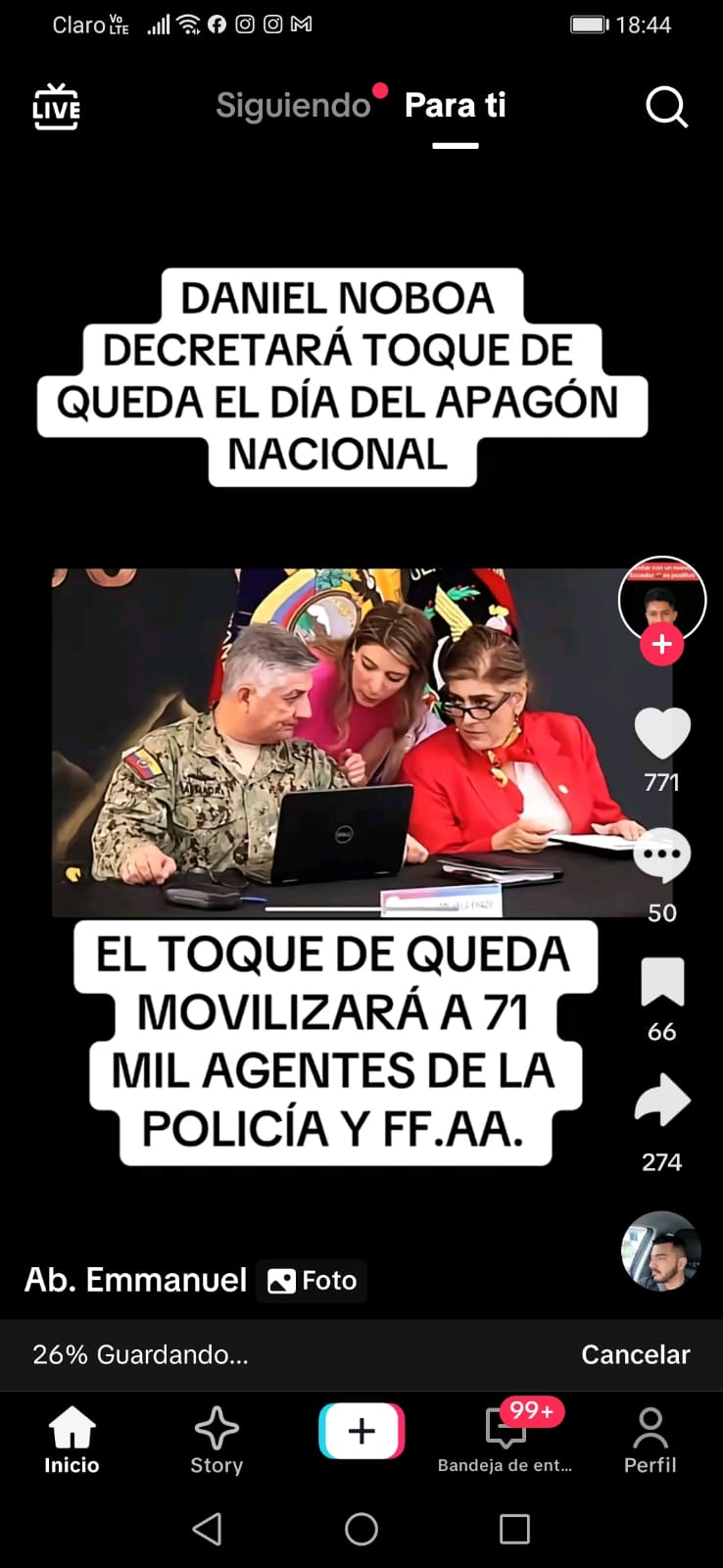Open the sound disc avatar
This screenshot has width=723, height=1568.
(x=661, y=1251)
